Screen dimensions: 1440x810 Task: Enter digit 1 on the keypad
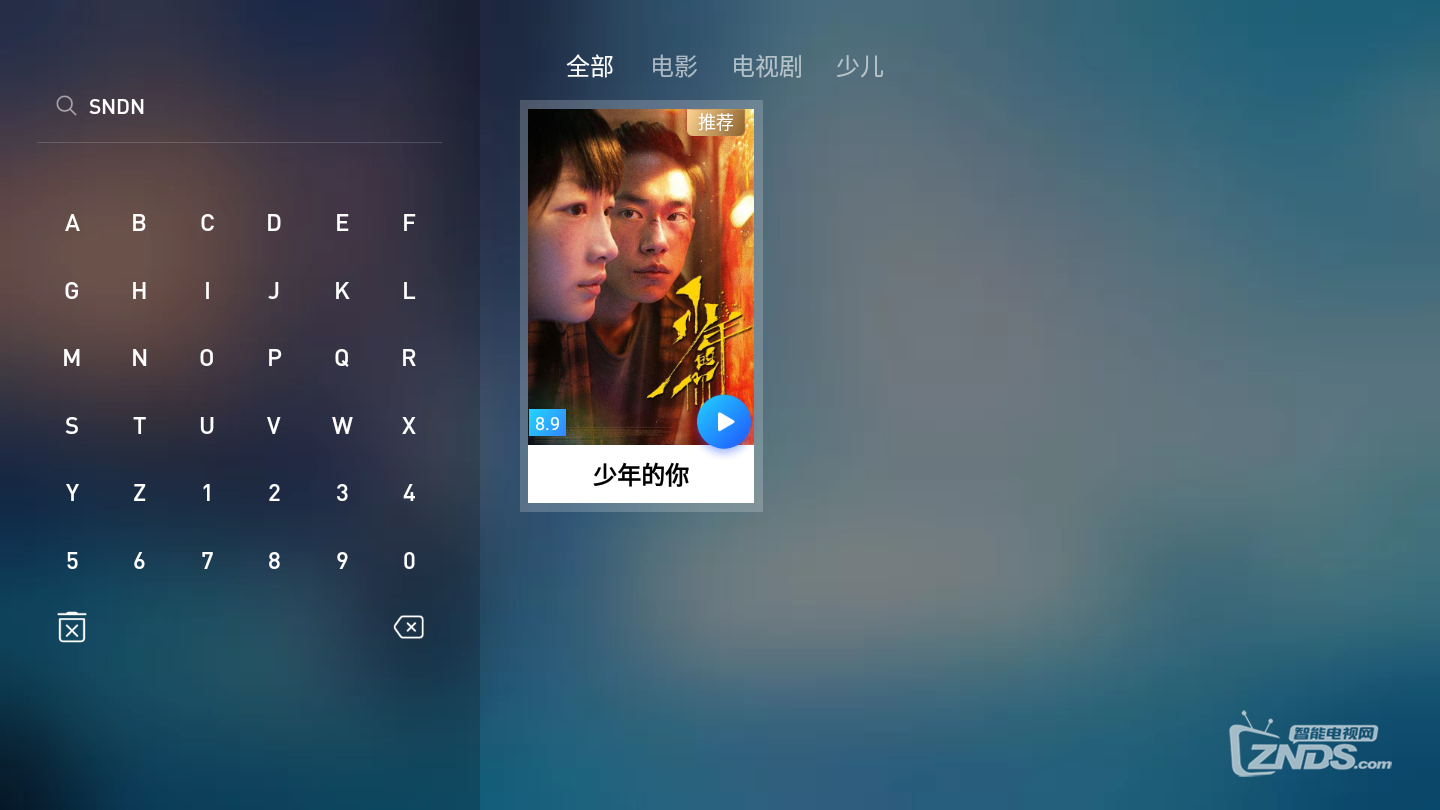pos(207,493)
